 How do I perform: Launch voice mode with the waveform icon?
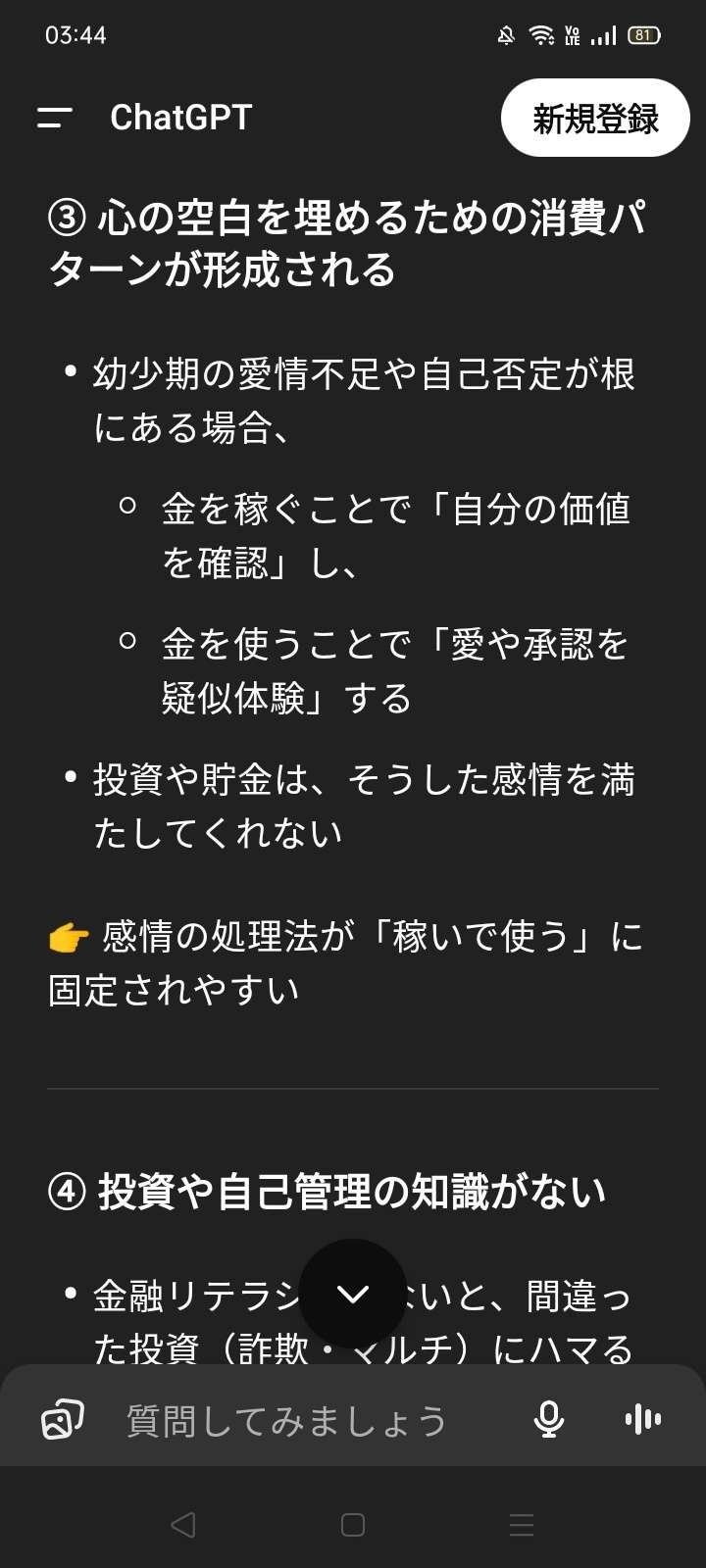[x=642, y=1419]
